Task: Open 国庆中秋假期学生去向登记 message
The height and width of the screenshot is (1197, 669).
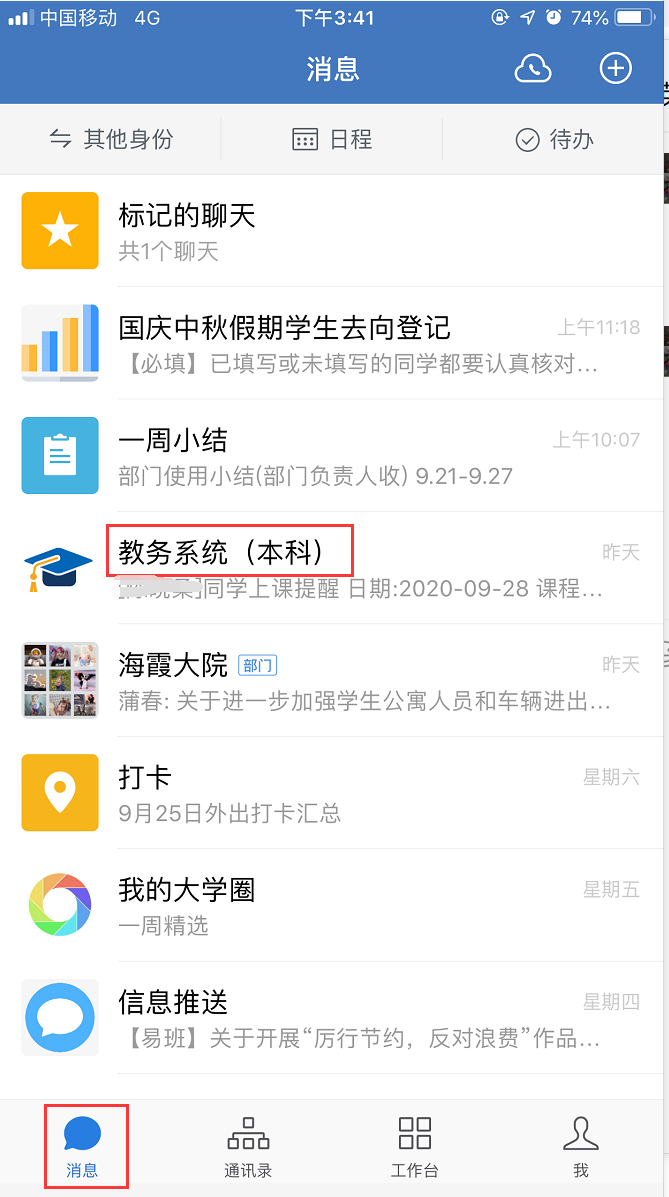Action: 330,343
